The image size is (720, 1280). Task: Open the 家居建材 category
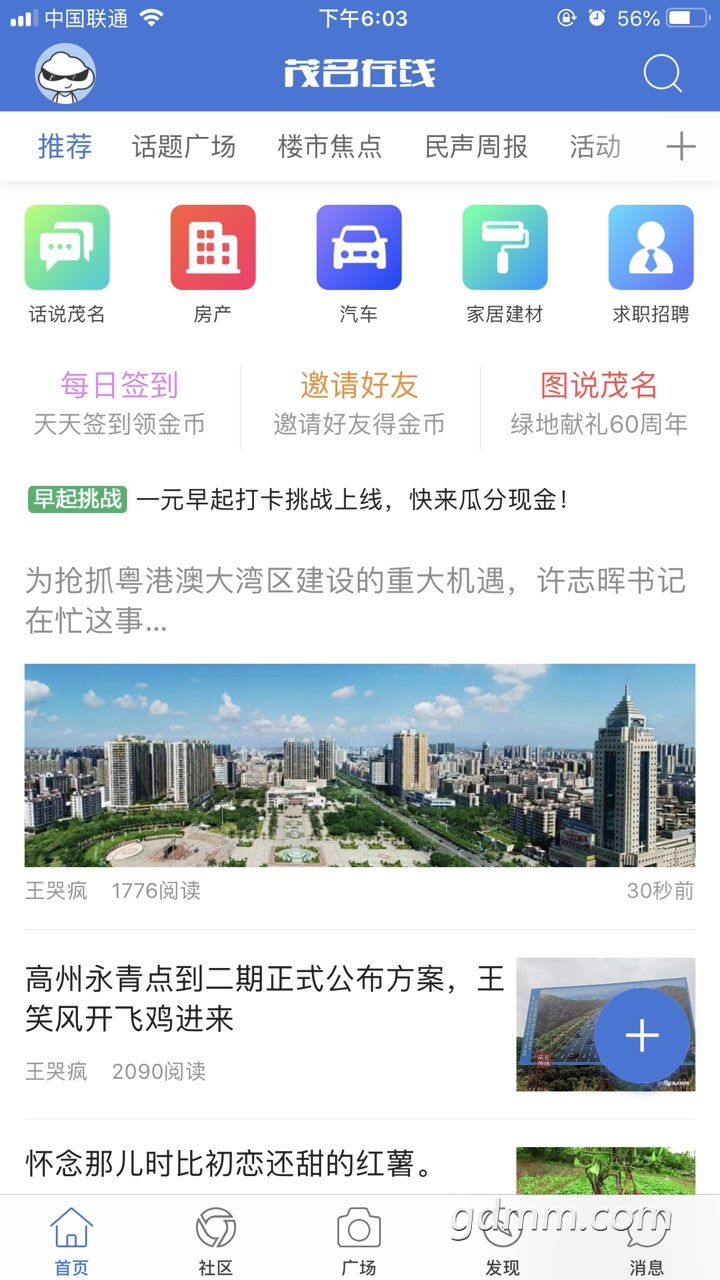pyautogui.click(x=505, y=264)
